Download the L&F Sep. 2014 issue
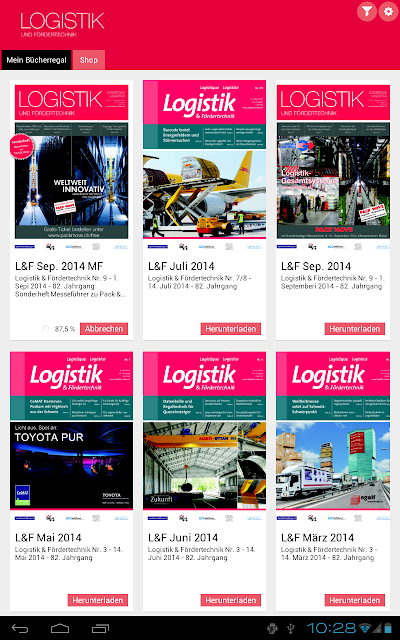This screenshot has width=400, height=640. [x=355, y=329]
